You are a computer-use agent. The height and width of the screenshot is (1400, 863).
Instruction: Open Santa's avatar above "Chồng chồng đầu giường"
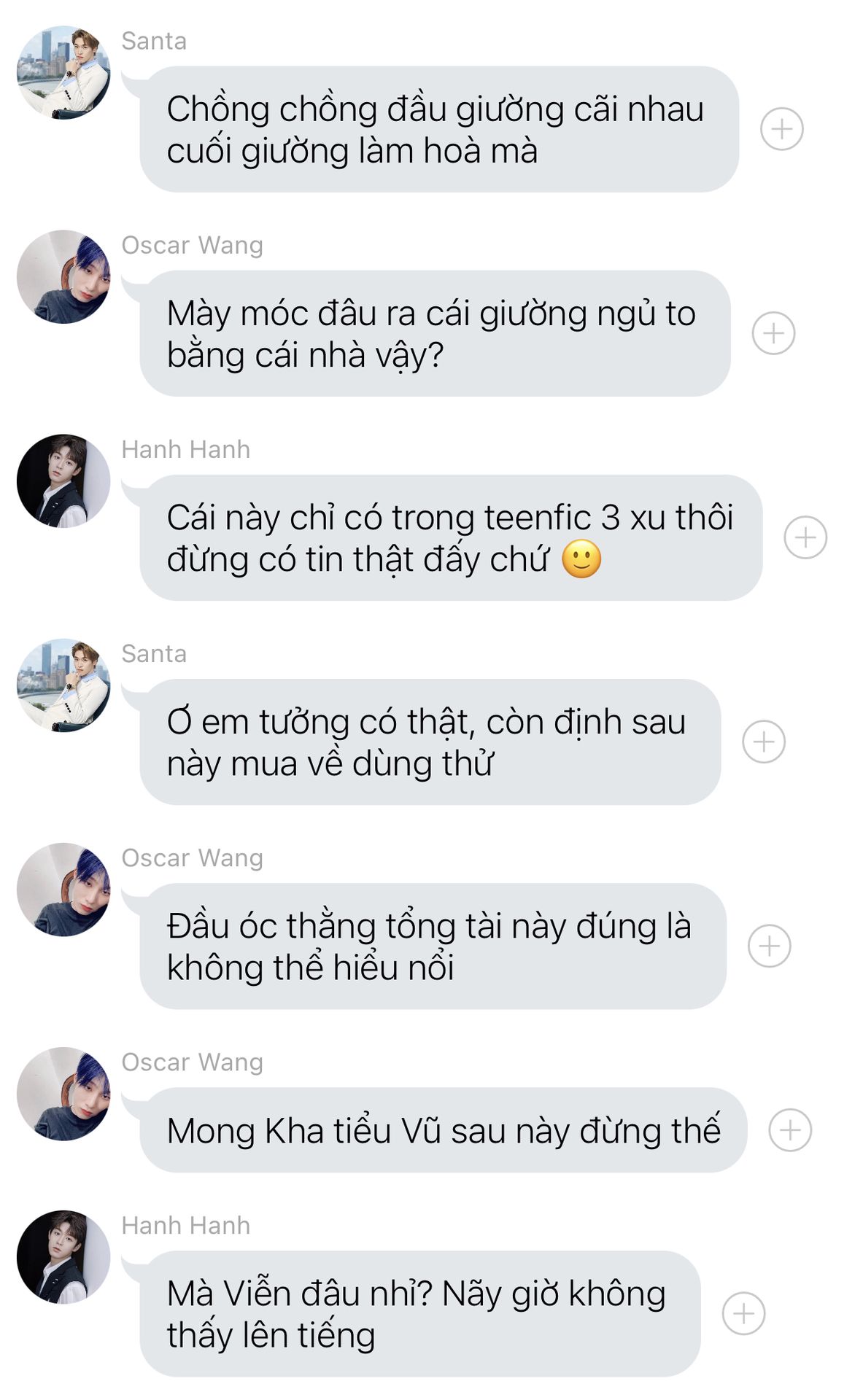pos(63,73)
